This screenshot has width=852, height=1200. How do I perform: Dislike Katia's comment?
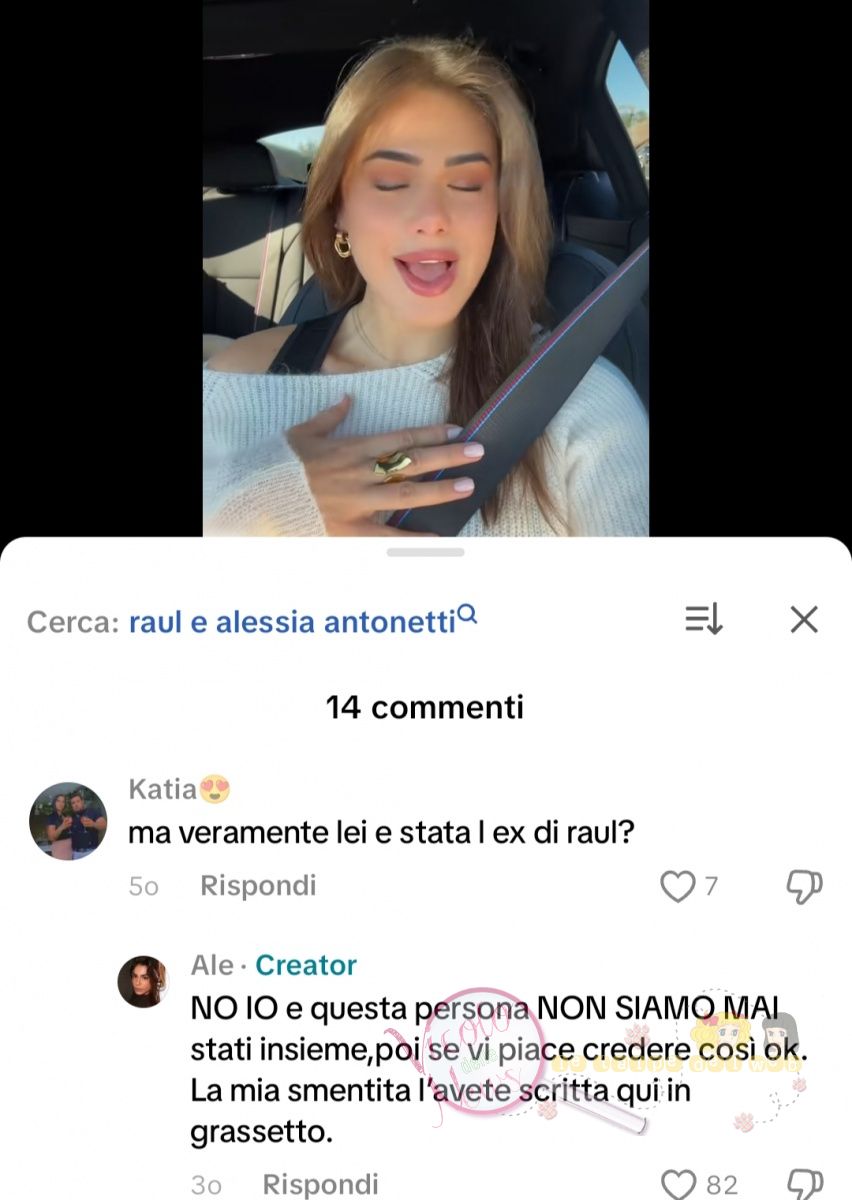click(804, 886)
